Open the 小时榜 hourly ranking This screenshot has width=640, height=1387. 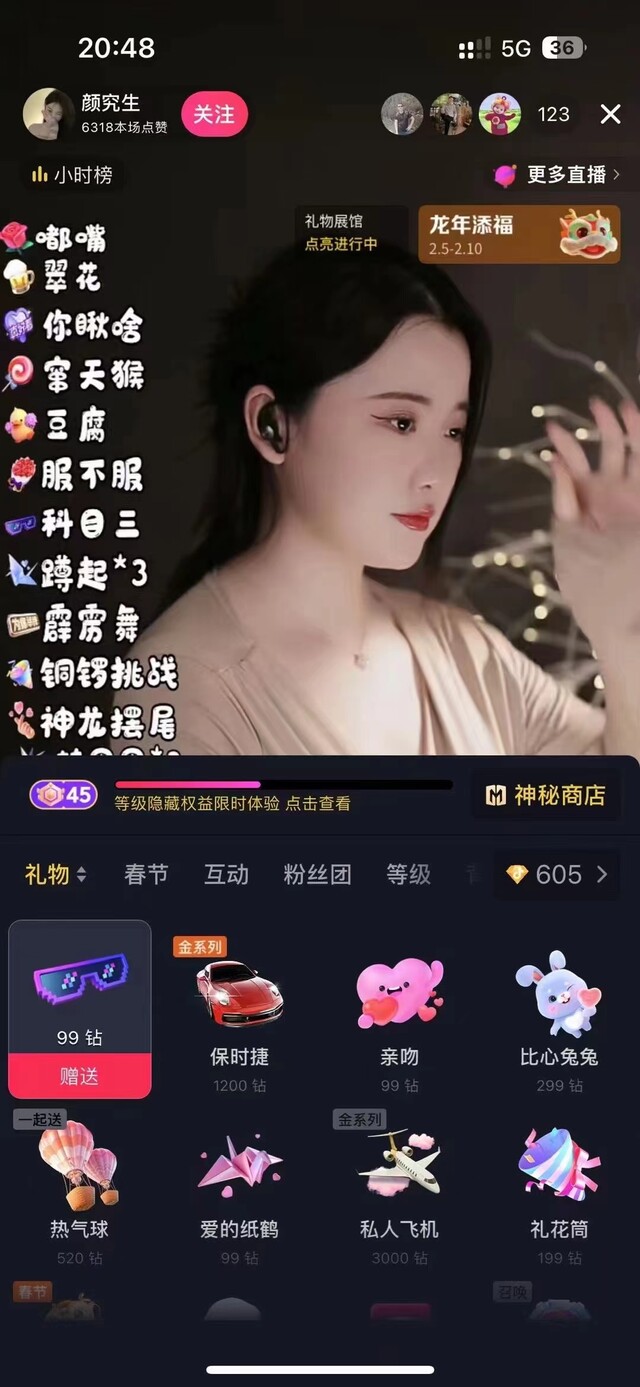coord(72,175)
